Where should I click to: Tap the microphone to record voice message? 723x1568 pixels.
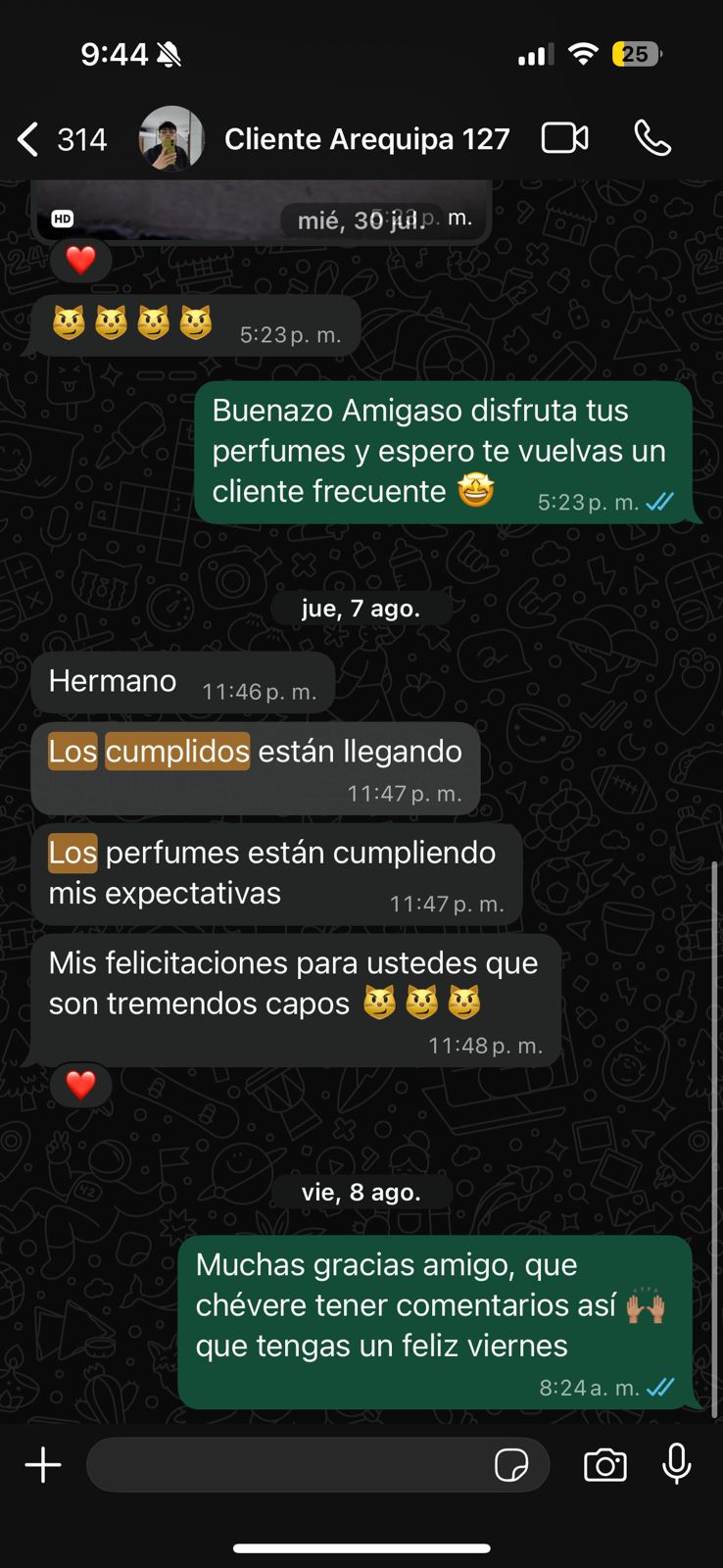pos(676,1464)
